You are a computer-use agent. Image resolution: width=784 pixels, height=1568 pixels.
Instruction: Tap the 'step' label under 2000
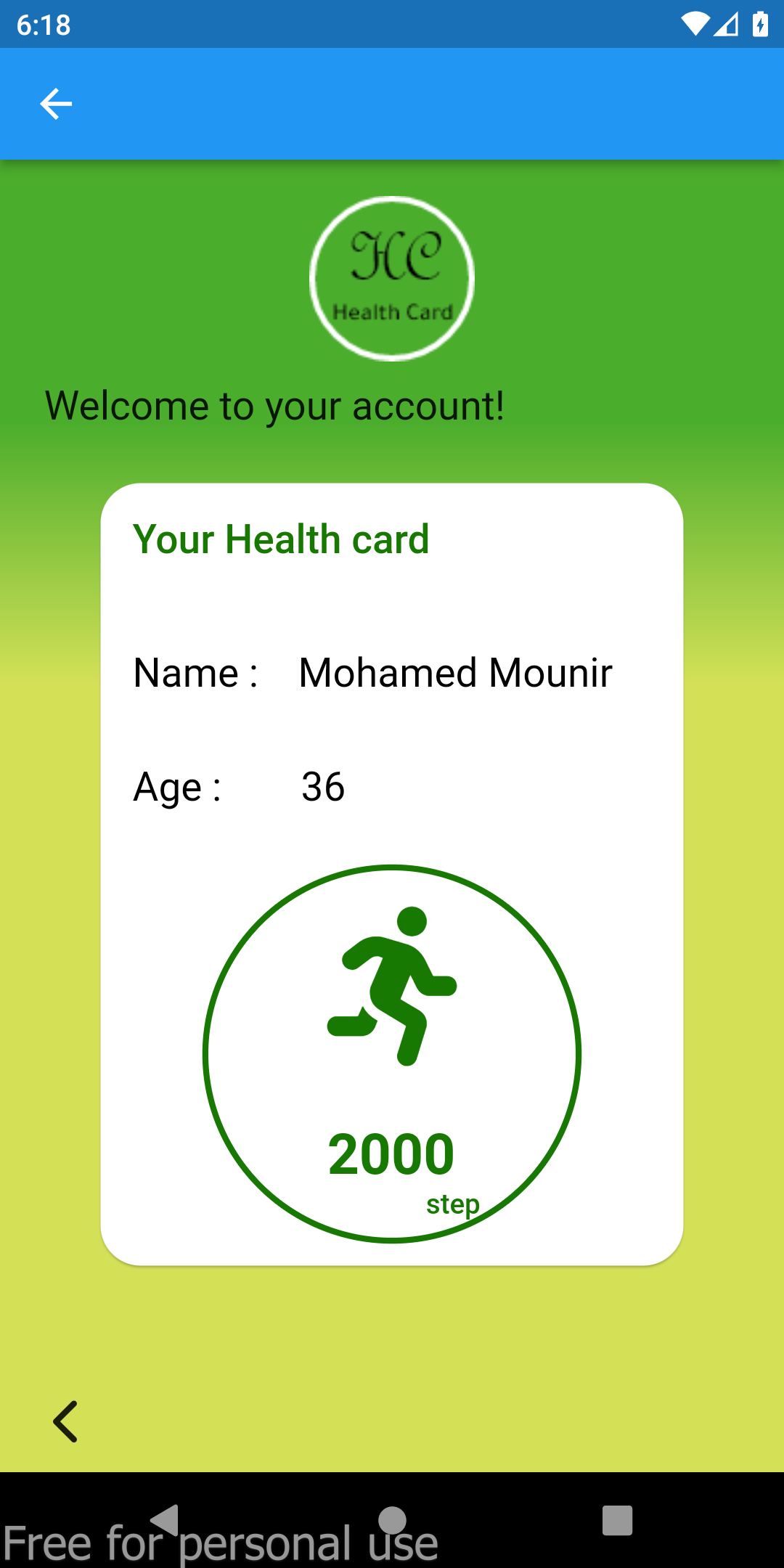(453, 1204)
